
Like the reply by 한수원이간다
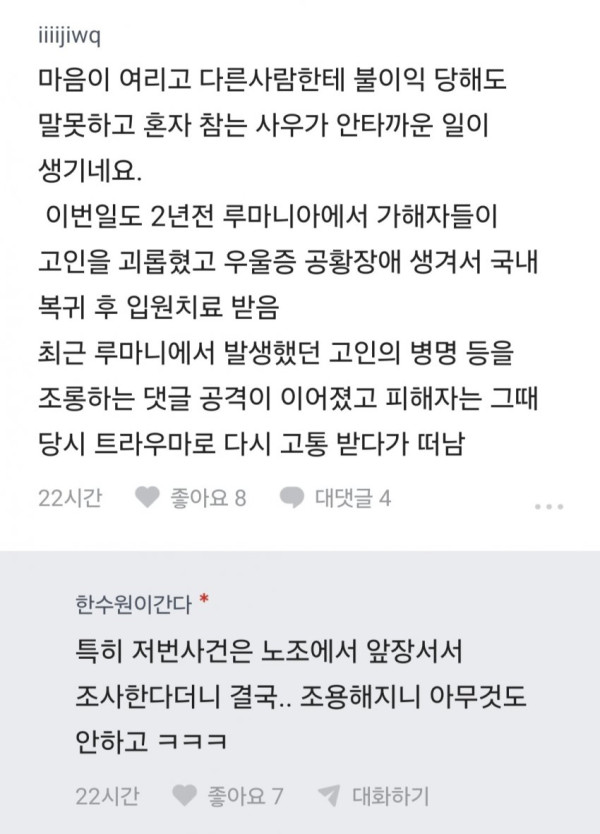pyautogui.click(x=228, y=796)
